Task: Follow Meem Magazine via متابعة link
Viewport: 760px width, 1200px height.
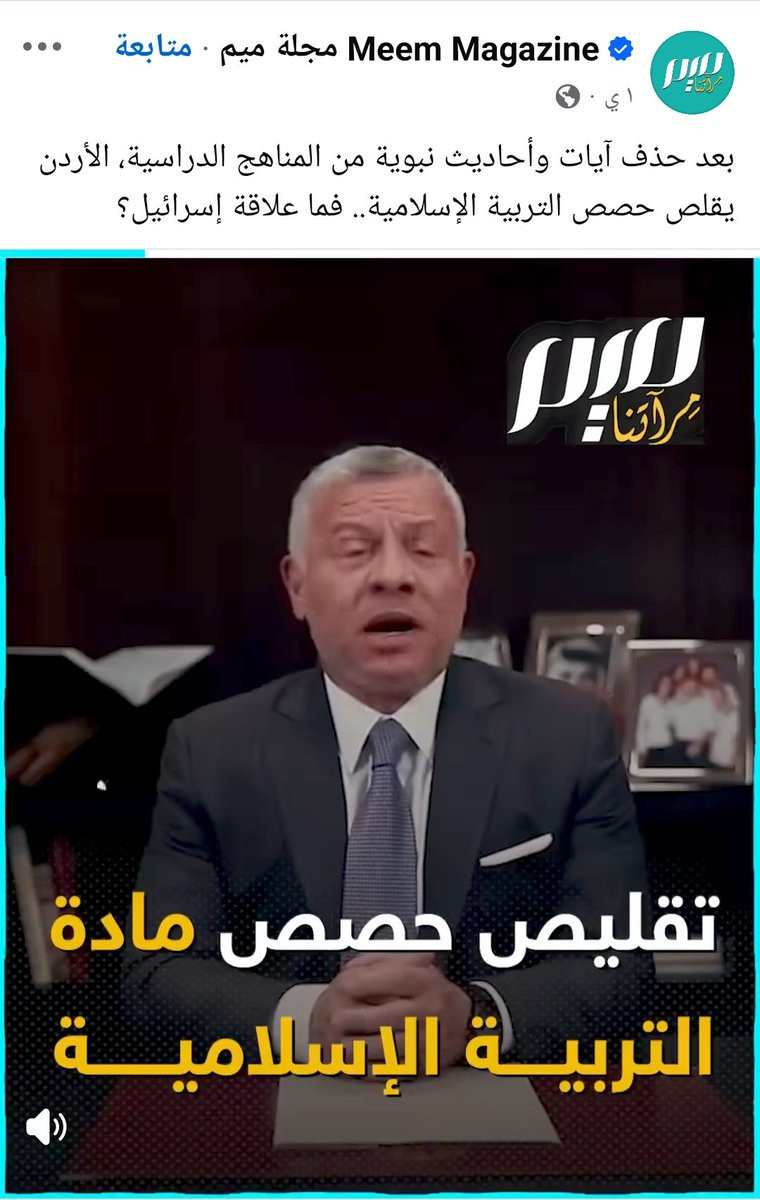Action: point(153,49)
